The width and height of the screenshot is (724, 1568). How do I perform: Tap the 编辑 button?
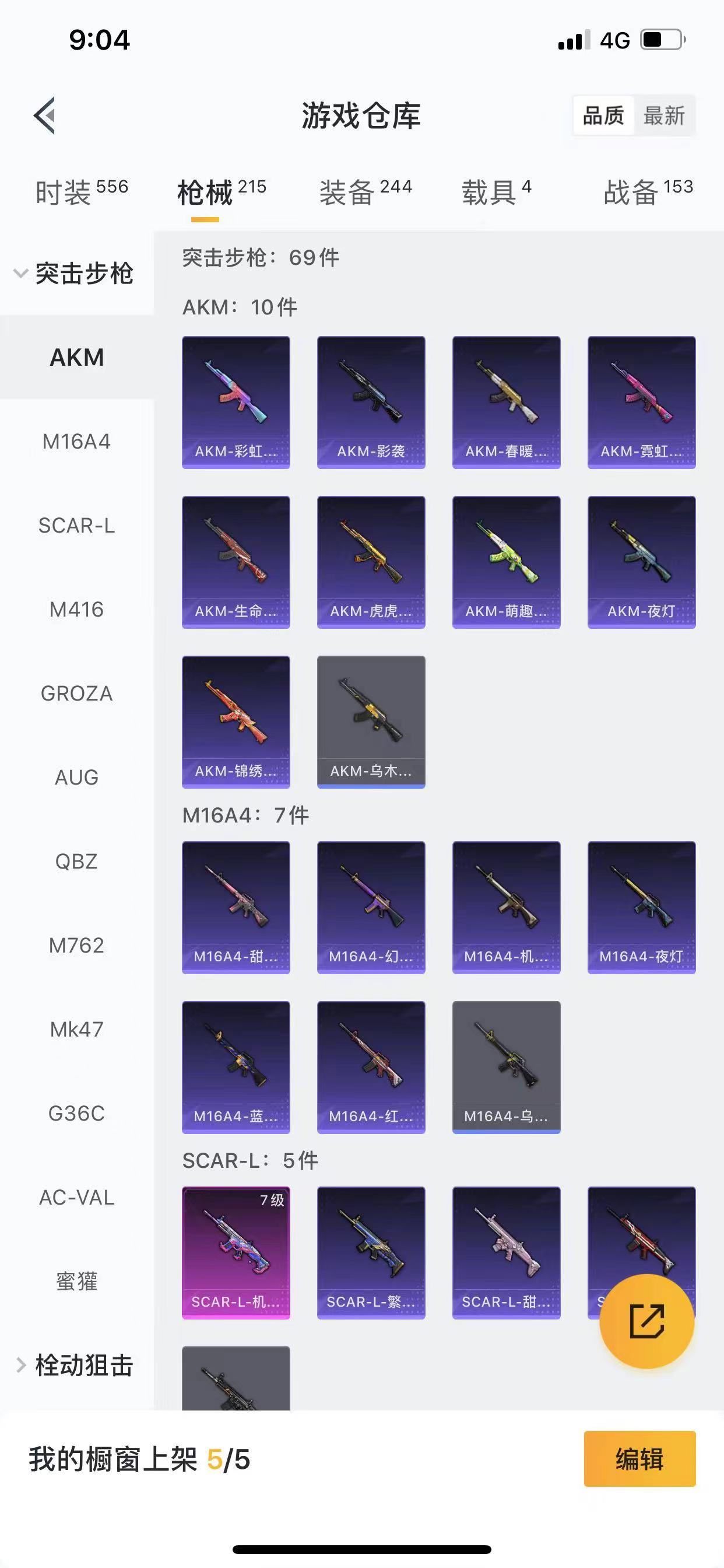tap(639, 1459)
